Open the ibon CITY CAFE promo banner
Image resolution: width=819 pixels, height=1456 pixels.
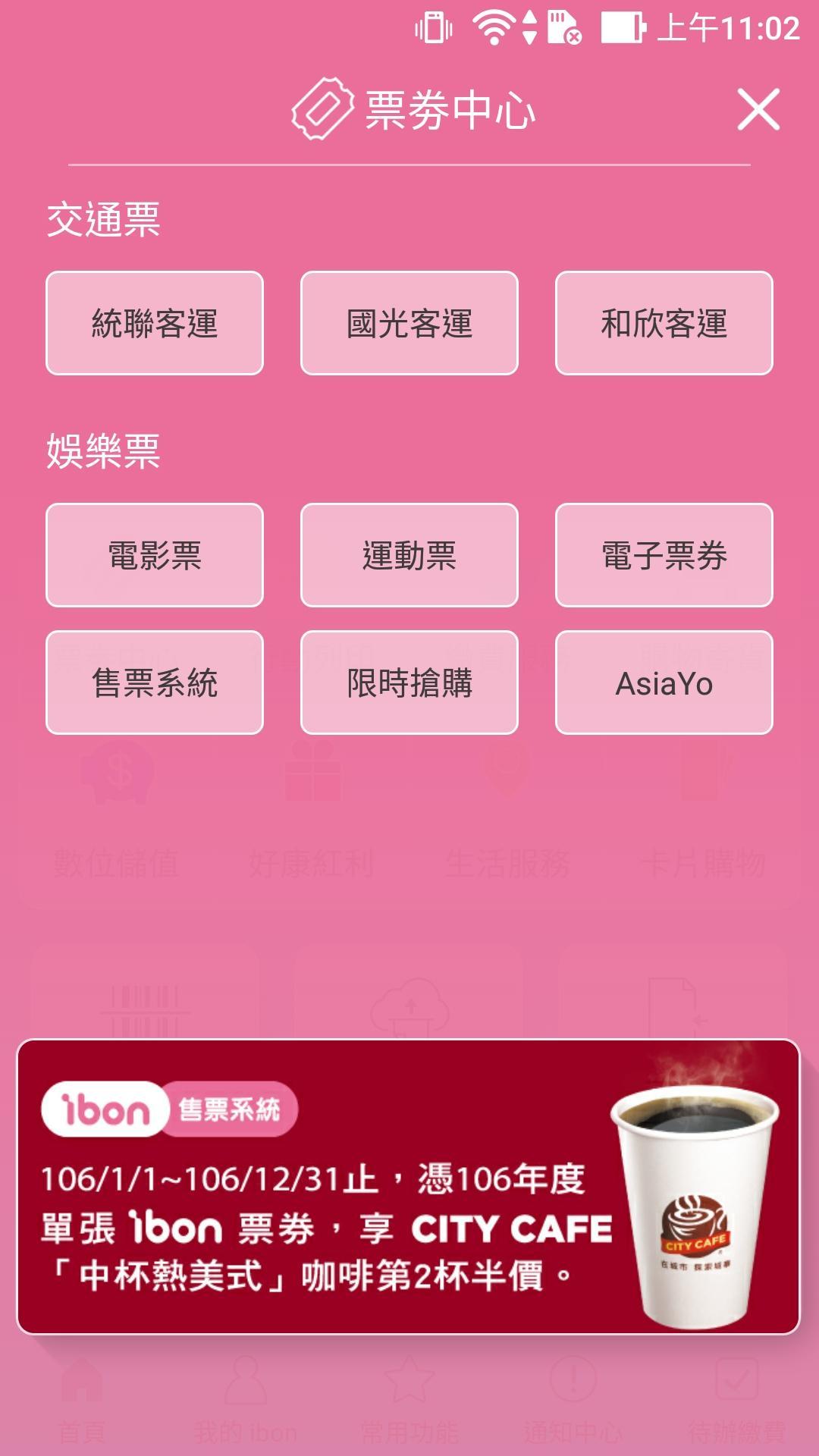pyautogui.click(x=408, y=1187)
